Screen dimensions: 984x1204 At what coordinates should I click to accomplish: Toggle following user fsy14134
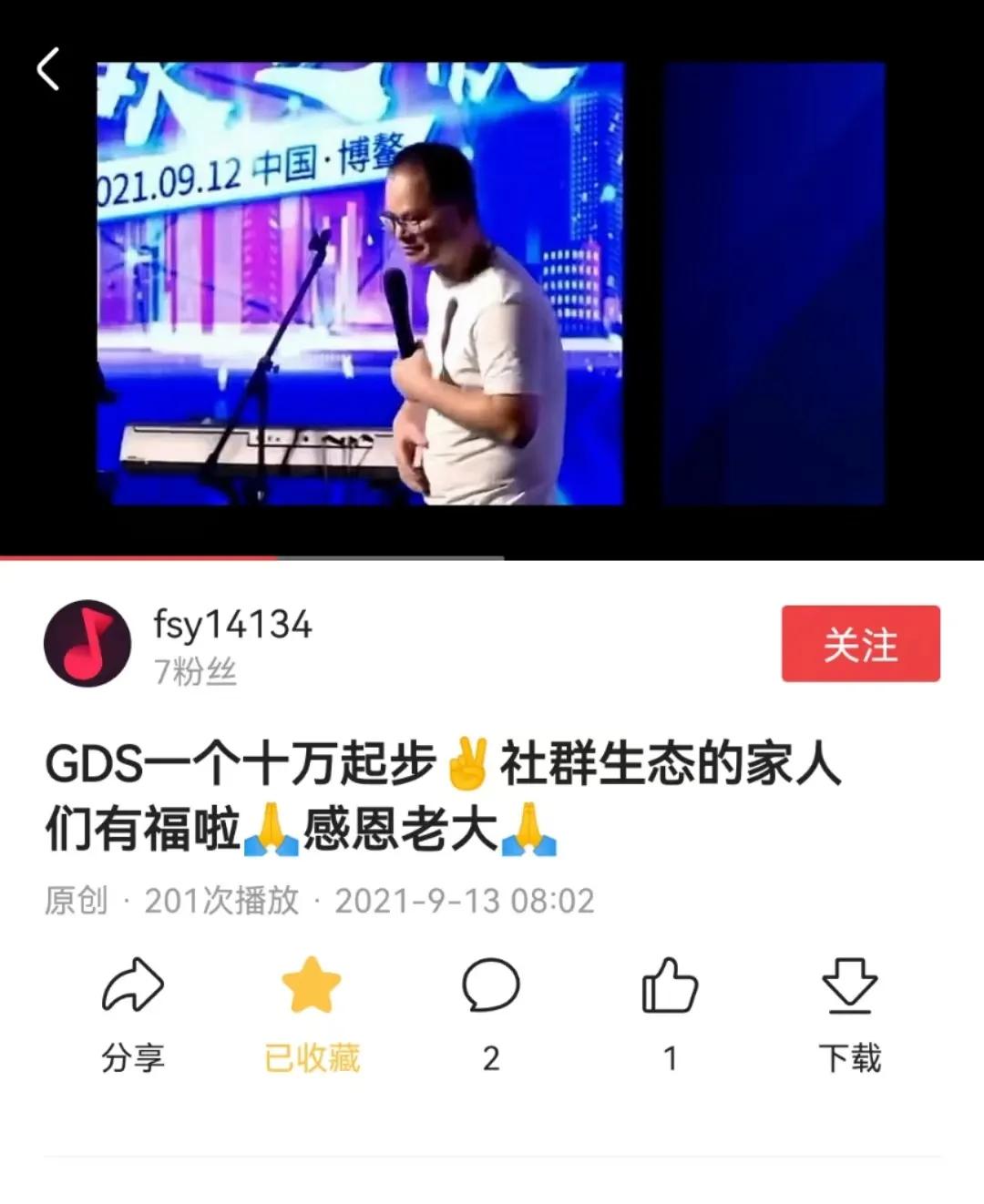point(860,643)
